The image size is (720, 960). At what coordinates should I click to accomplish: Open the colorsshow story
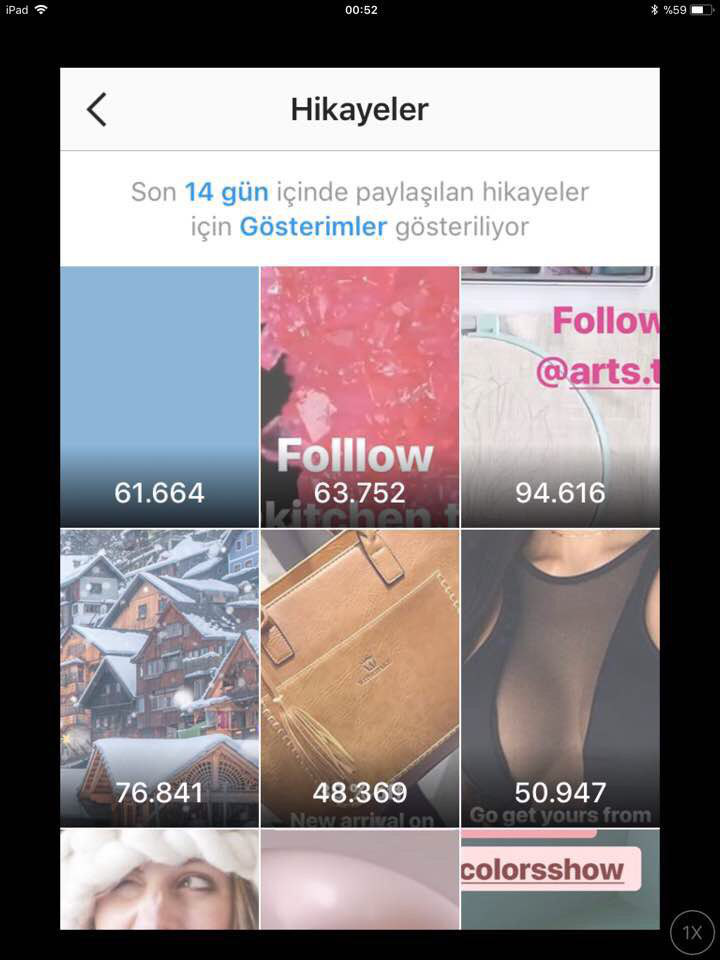coord(560,880)
